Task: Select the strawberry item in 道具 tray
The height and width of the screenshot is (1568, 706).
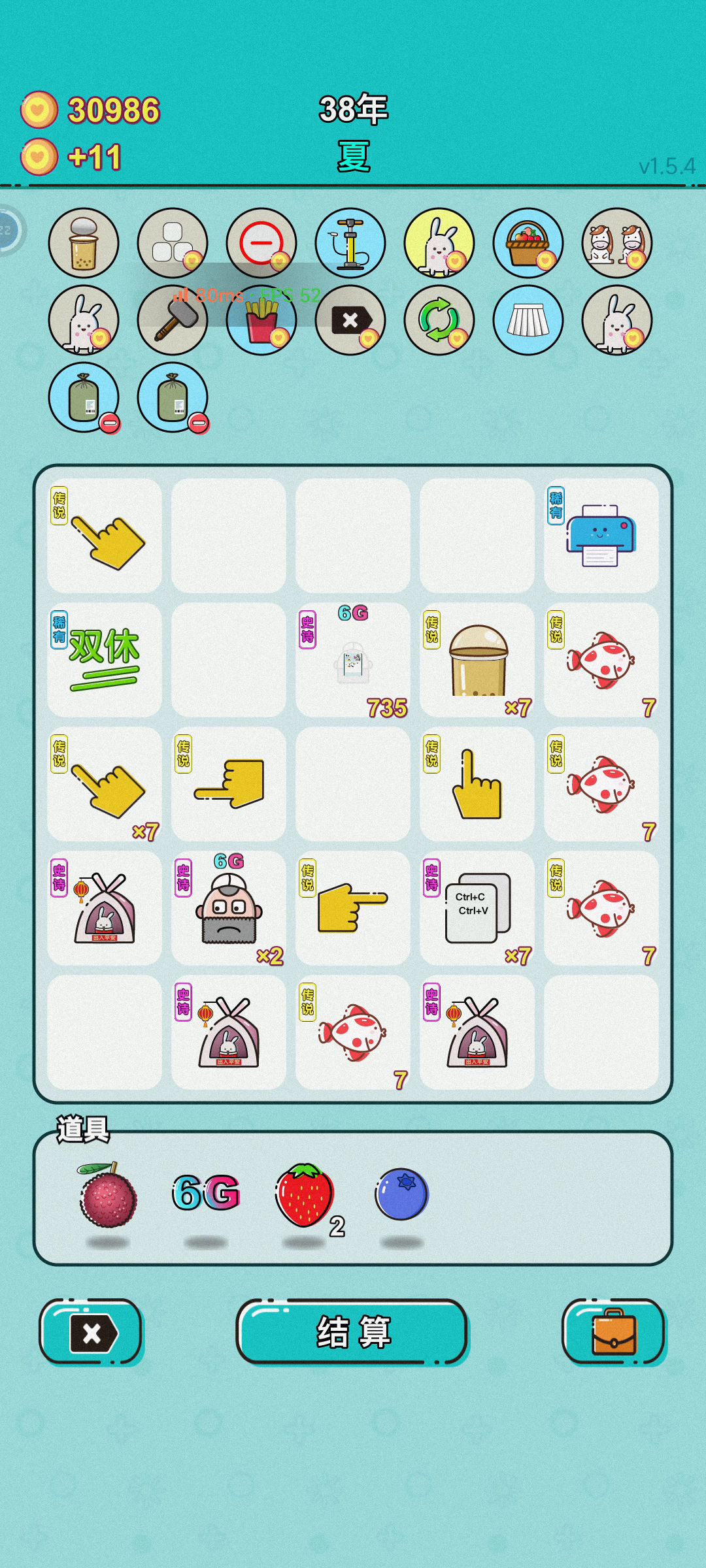Action: pos(305,1196)
